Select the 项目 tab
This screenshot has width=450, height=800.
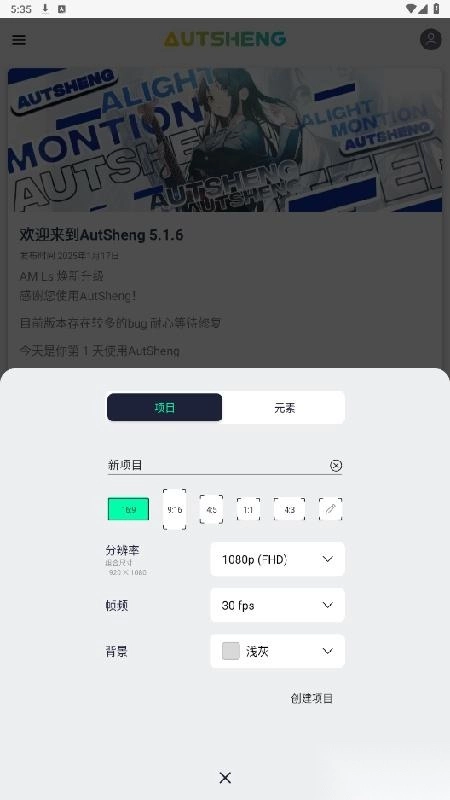[x=164, y=407]
